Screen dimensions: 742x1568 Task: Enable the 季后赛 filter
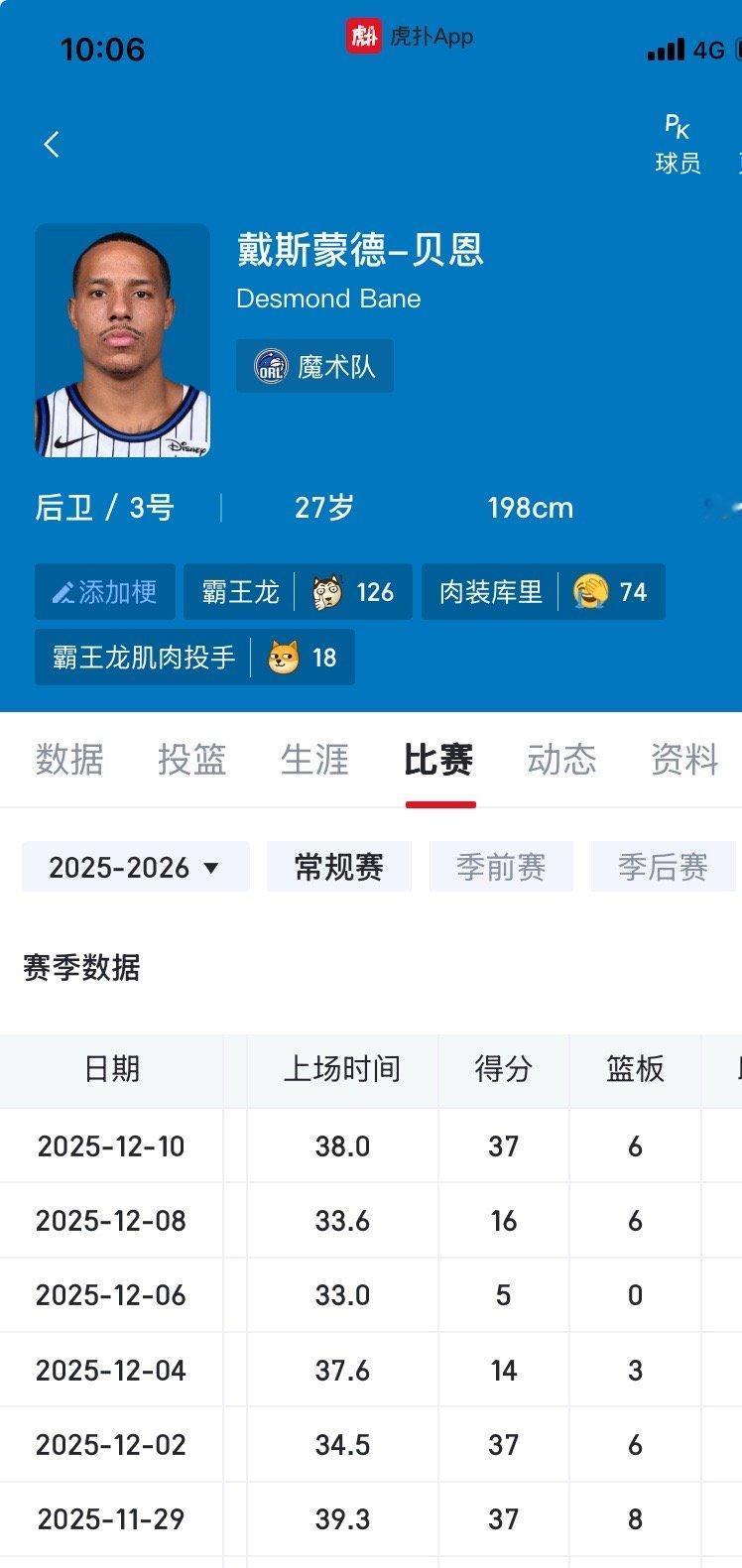[663, 865]
